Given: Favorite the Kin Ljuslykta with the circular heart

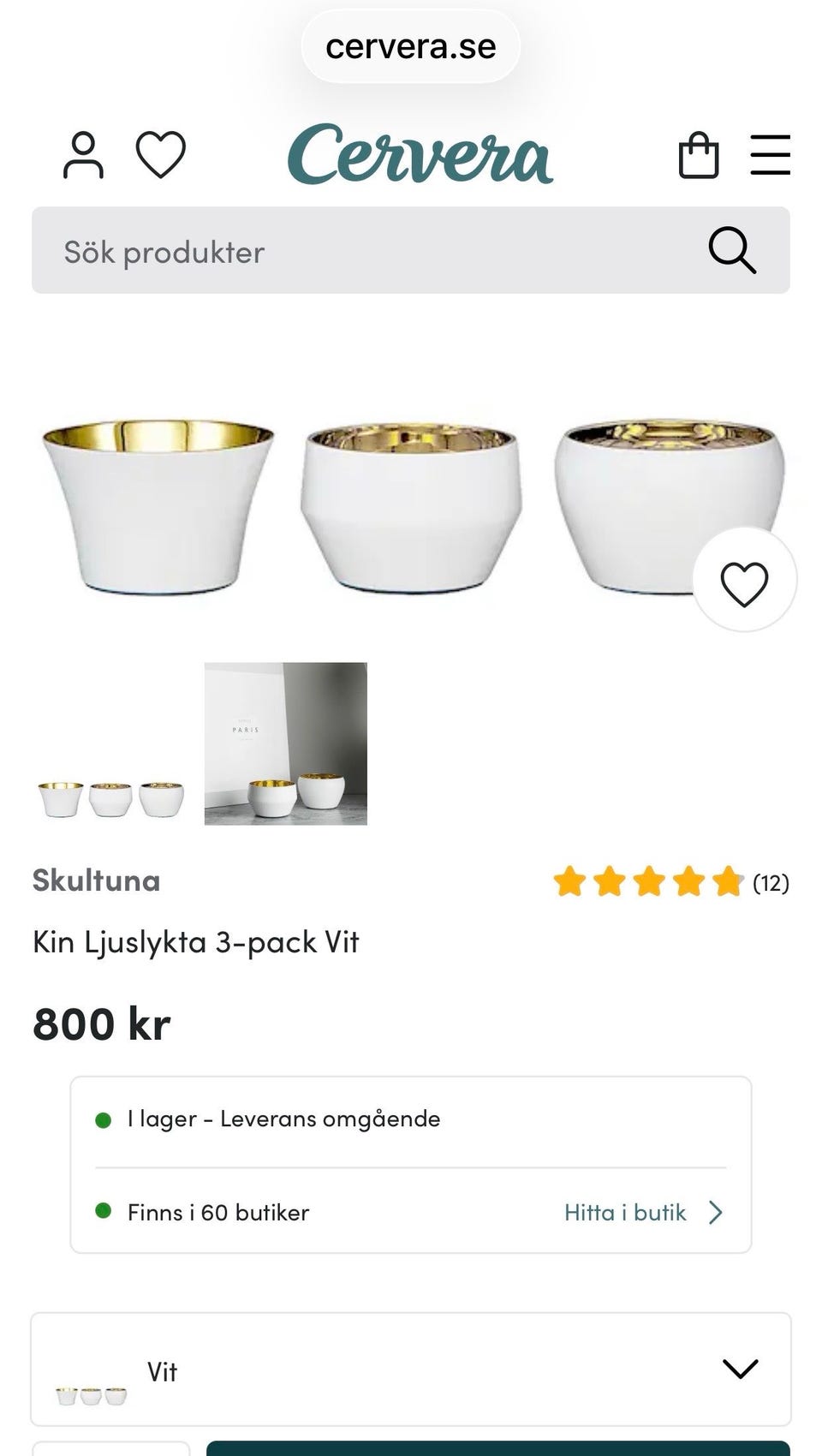Looking at the screenshot, I should click(744, 580).
